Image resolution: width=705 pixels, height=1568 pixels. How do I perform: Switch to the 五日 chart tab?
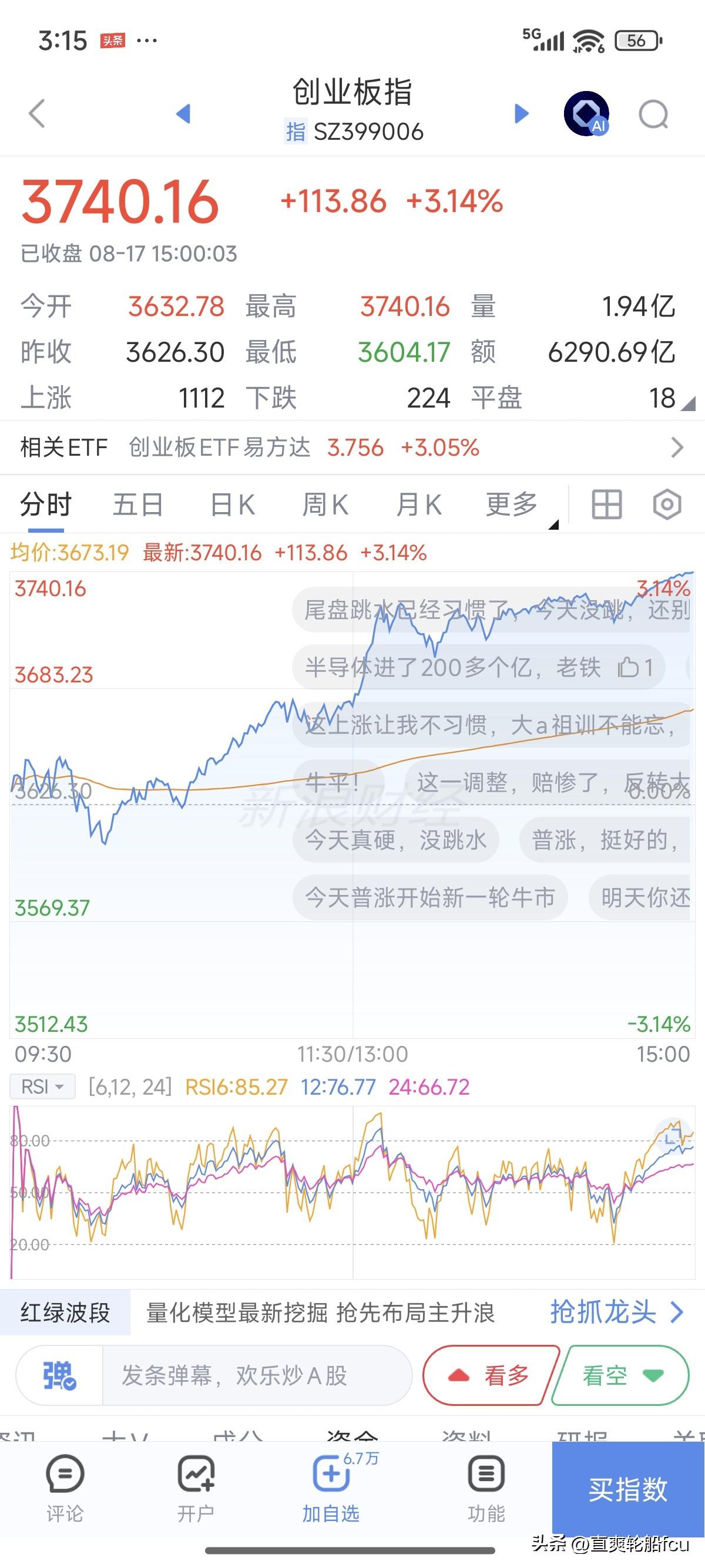138,504
